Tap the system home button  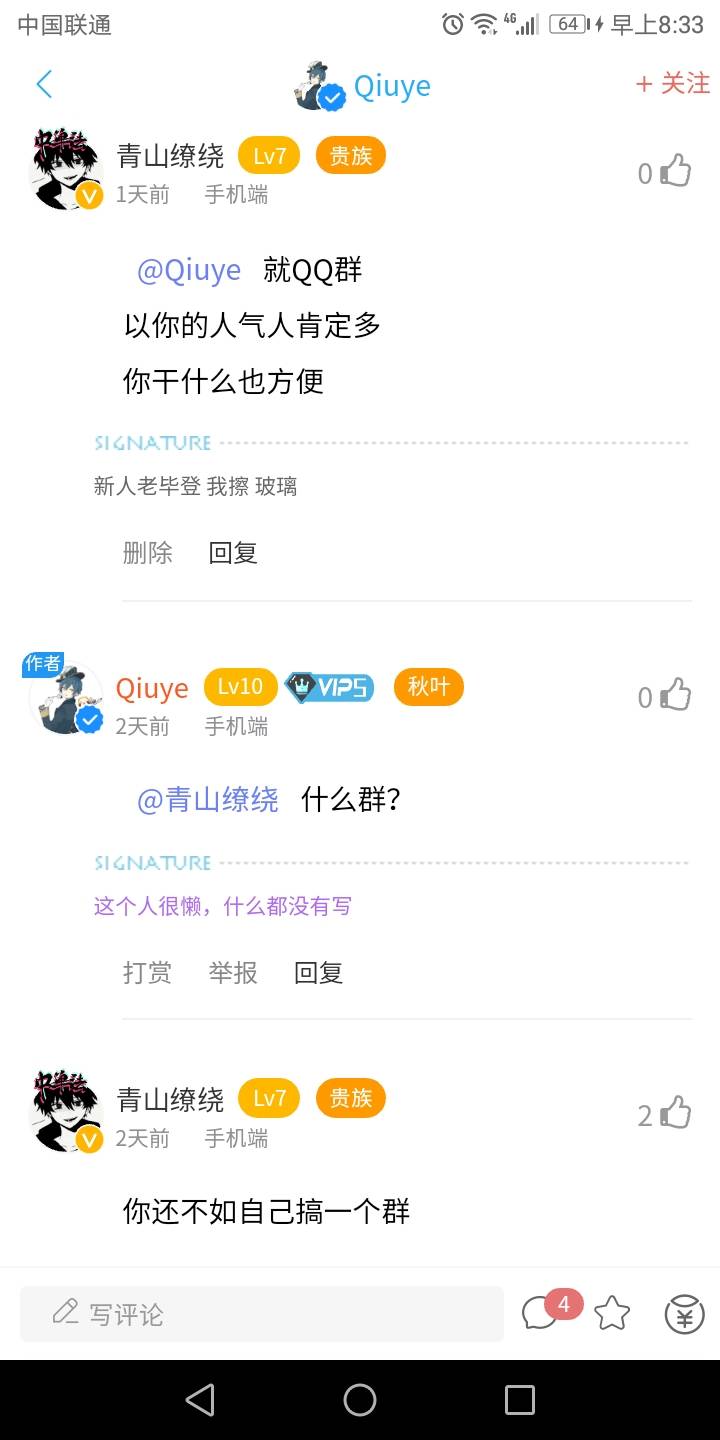[360, 1400]
